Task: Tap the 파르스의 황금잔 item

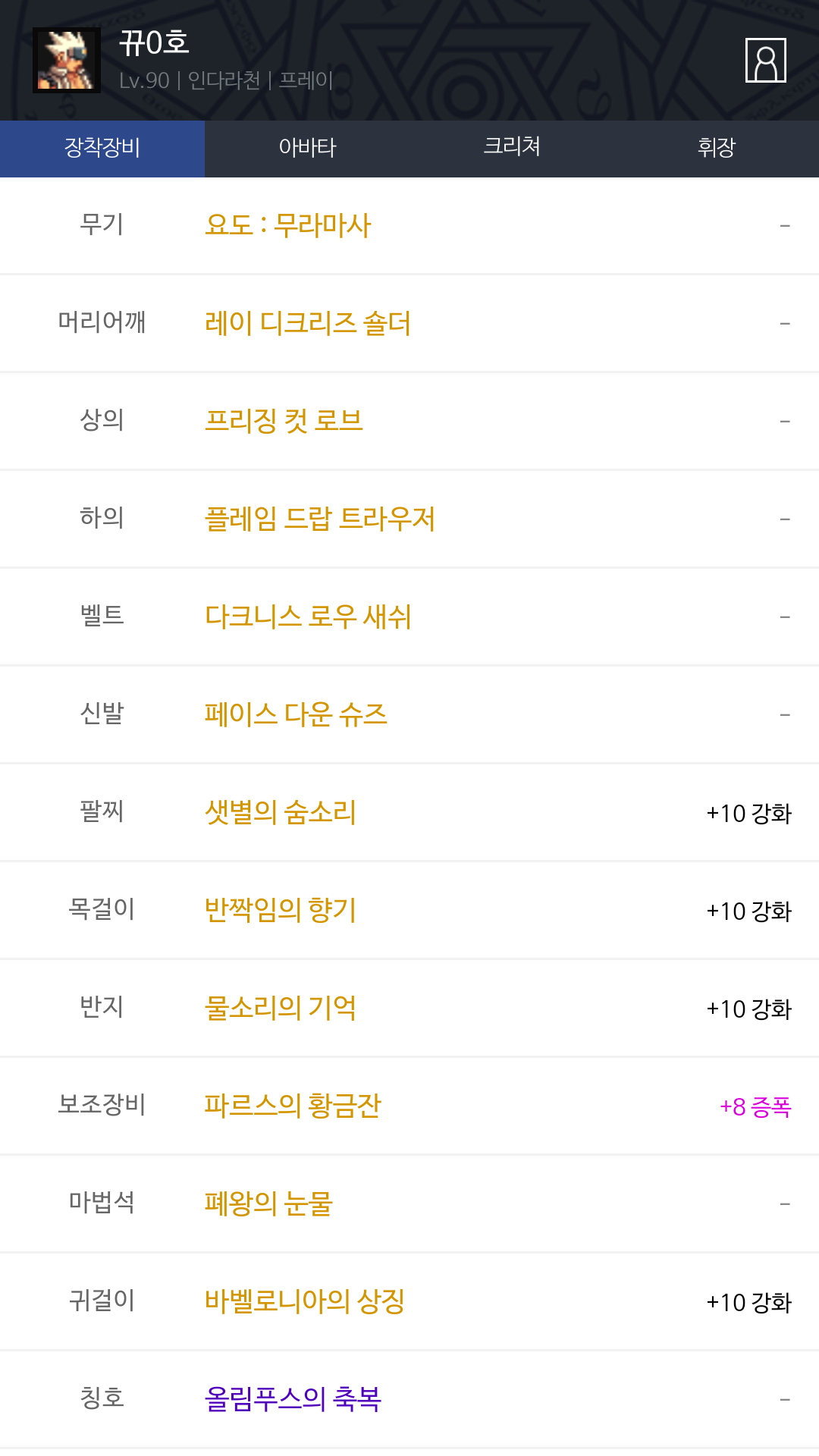Action: pos(293,1106)
